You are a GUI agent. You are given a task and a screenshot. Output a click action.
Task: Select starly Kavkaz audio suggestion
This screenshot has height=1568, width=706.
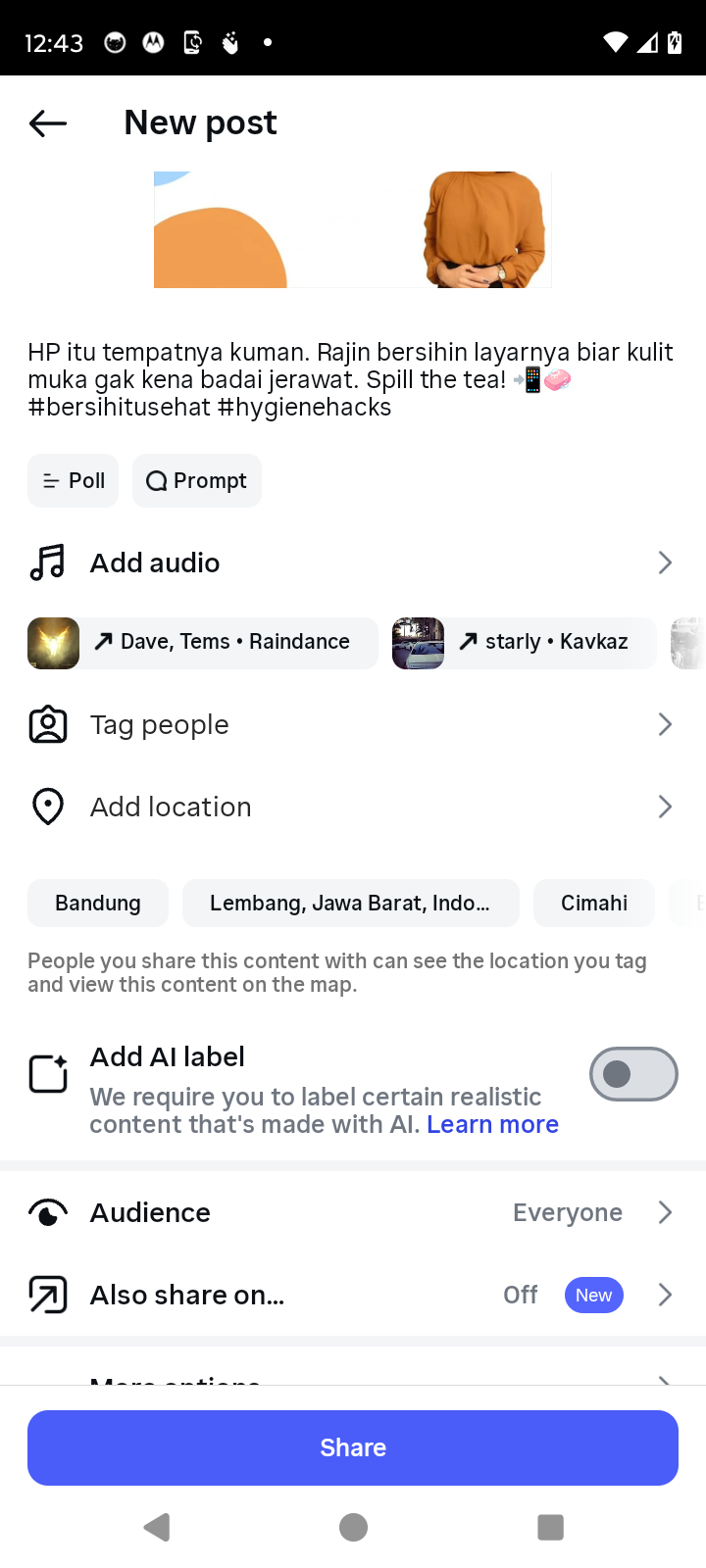tap(525, 642)
